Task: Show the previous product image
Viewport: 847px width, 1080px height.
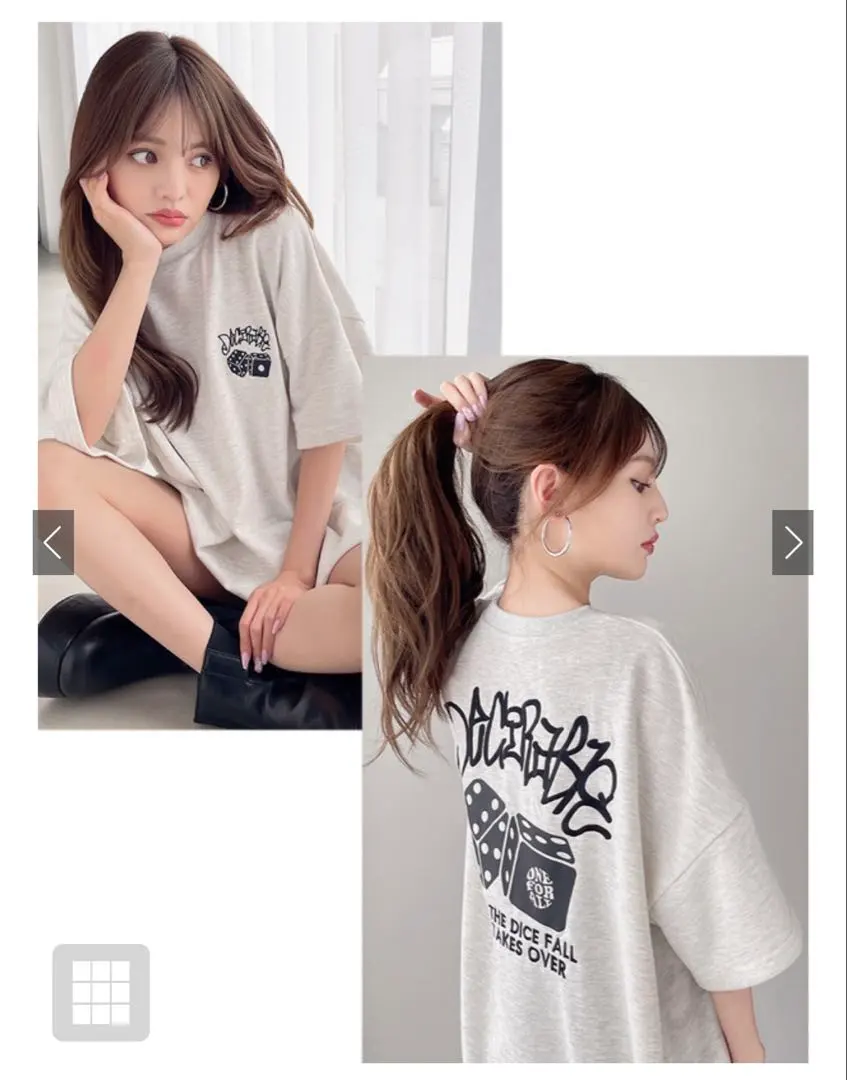Action: click(53, 543)
